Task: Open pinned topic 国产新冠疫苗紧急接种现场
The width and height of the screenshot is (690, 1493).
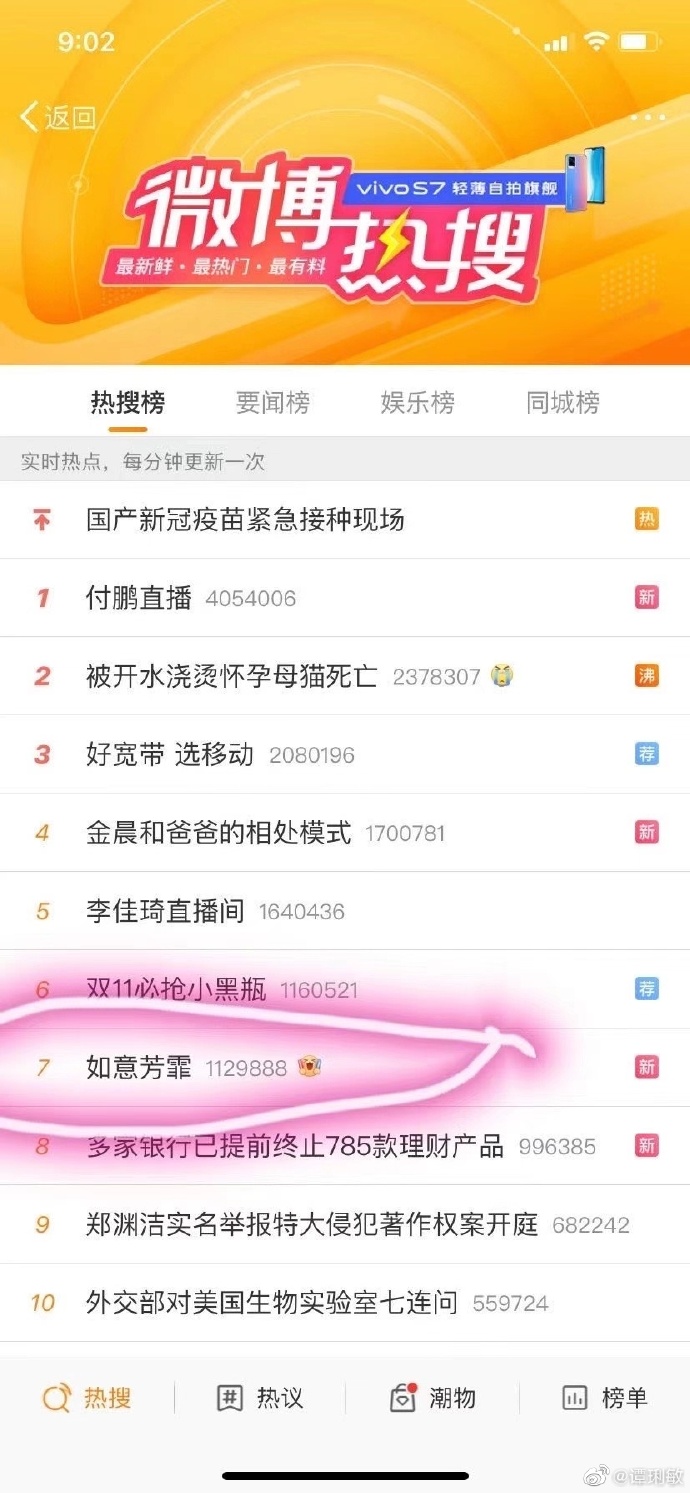Action: (245, 520)
